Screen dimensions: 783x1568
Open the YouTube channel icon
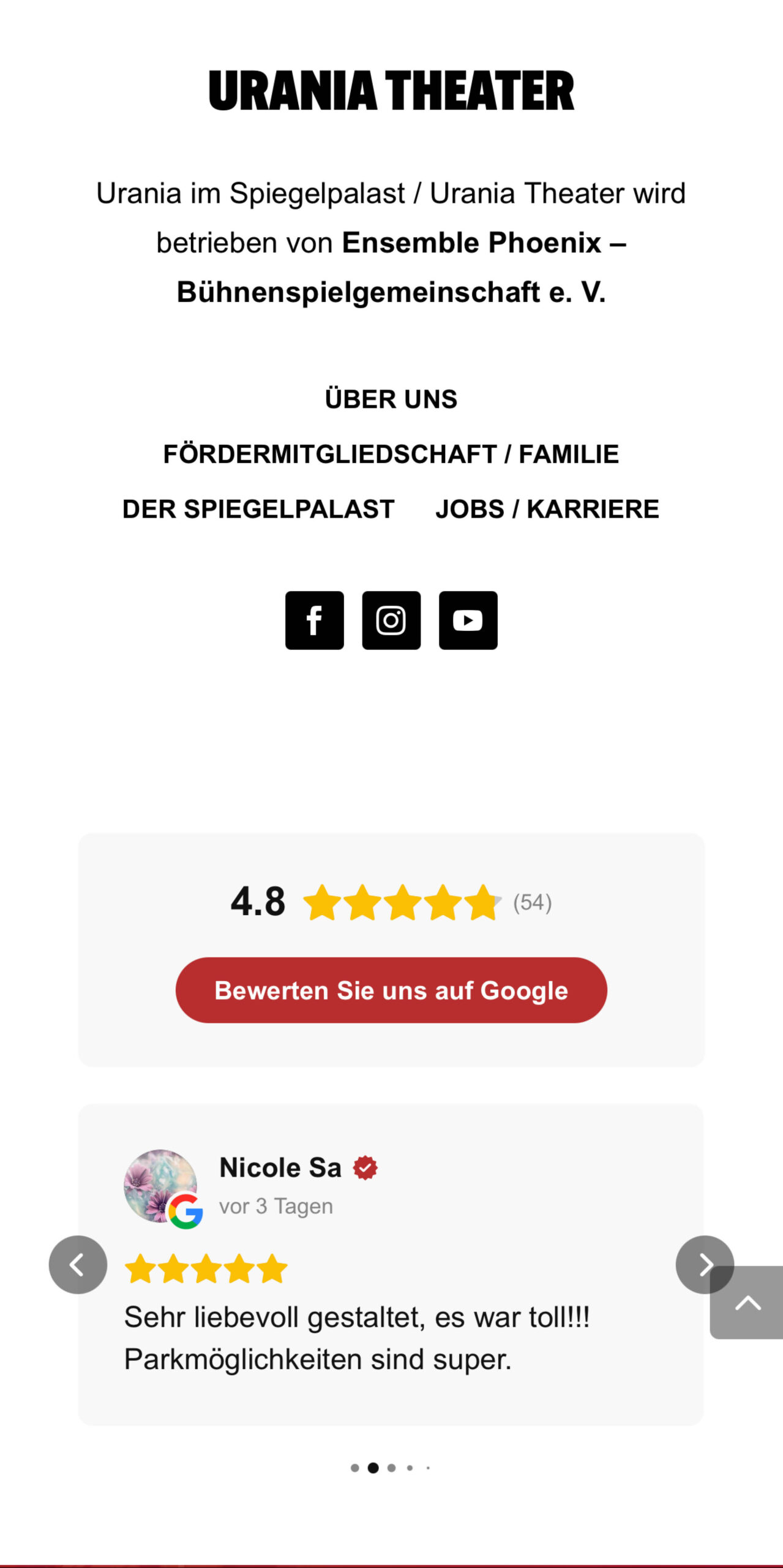coord(468,620)
